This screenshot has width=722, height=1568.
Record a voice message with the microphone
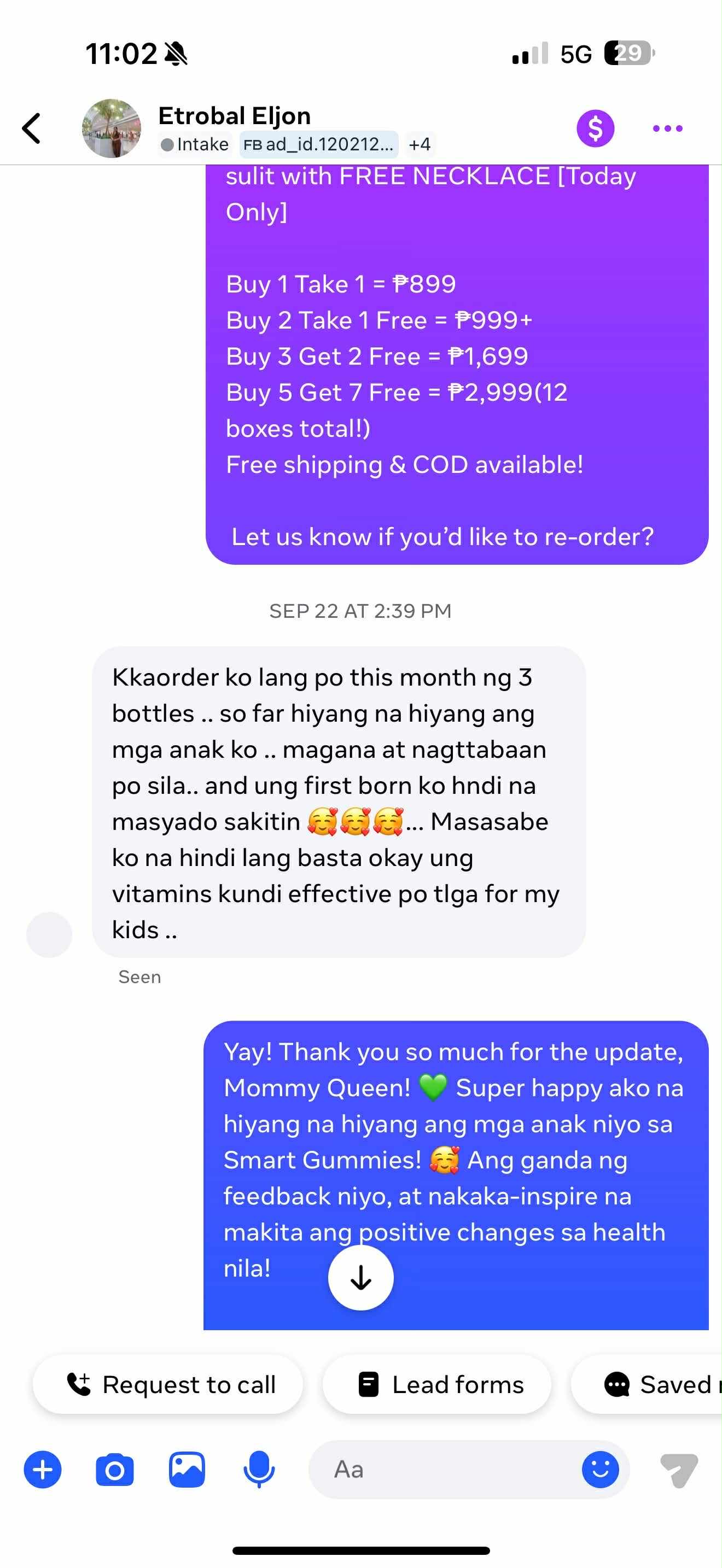259,1470
